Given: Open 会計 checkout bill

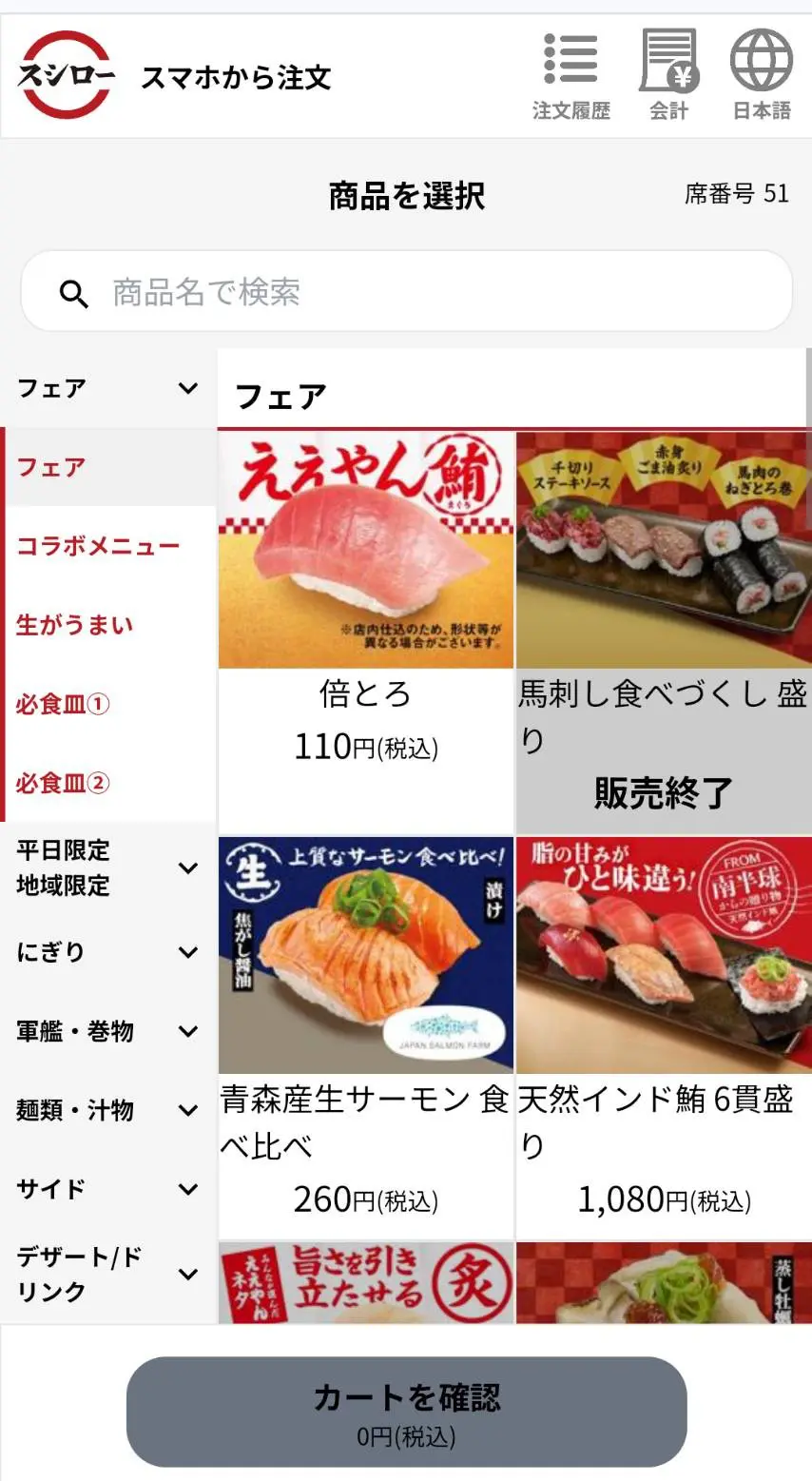Looking at the screenshot, I should 668,76.
